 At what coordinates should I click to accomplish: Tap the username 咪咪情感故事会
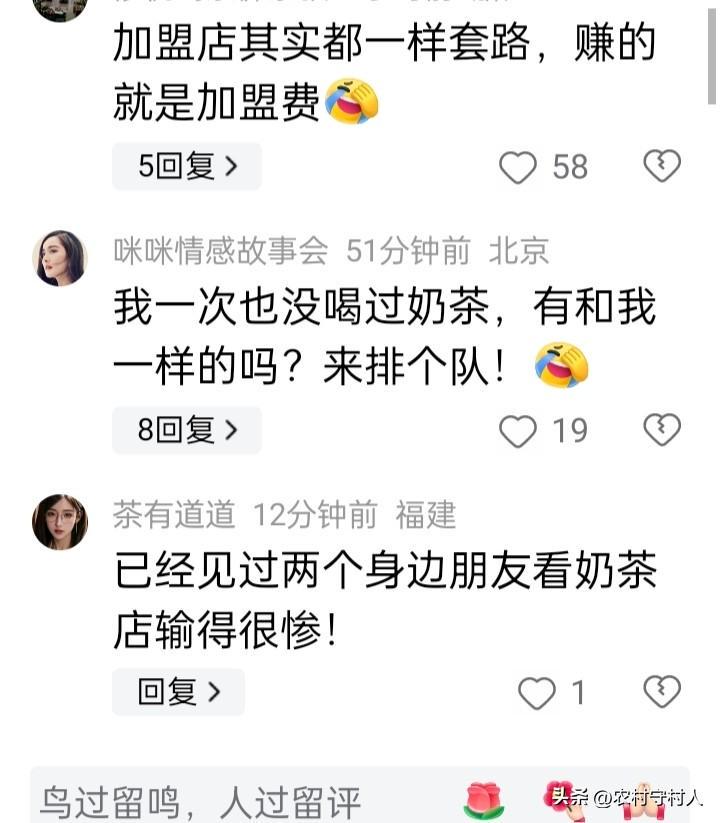pos(220,252)
